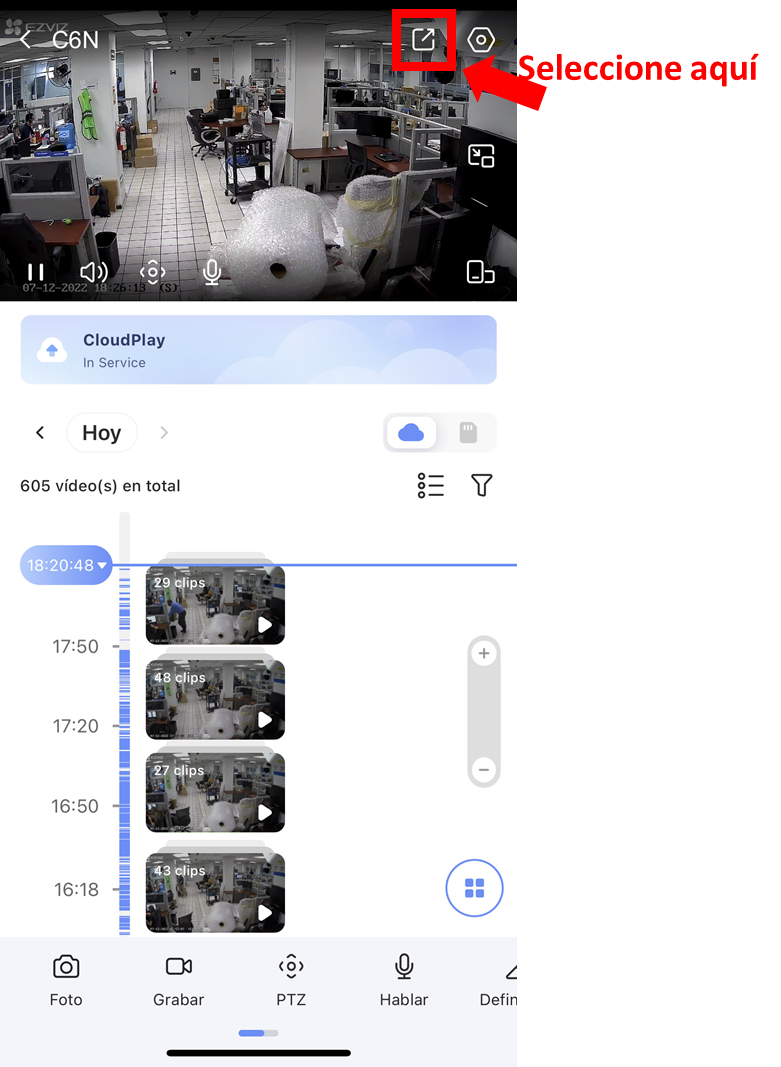
Task: Take a snapshot with Foto
Action: [66, 981]
